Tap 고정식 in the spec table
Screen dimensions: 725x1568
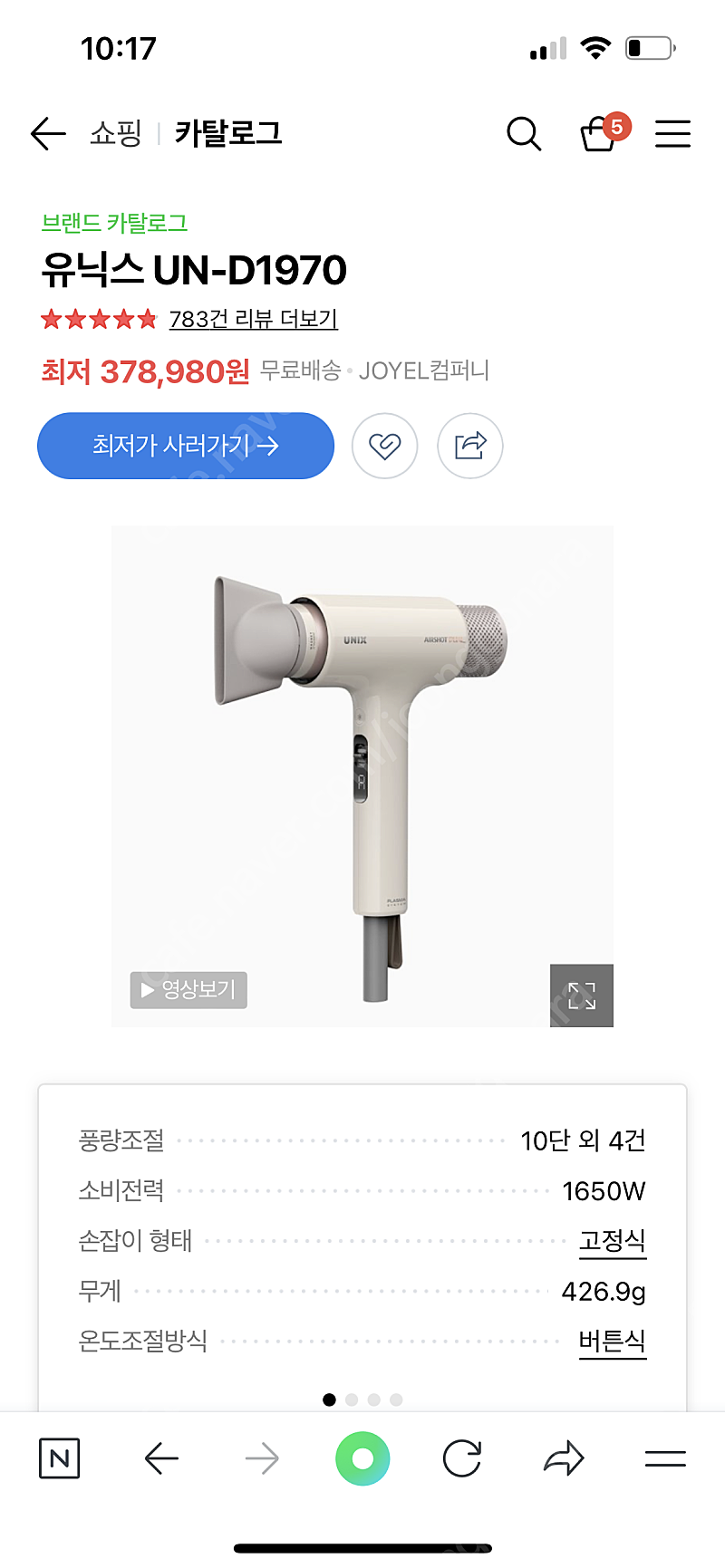tap(613, 1241)
